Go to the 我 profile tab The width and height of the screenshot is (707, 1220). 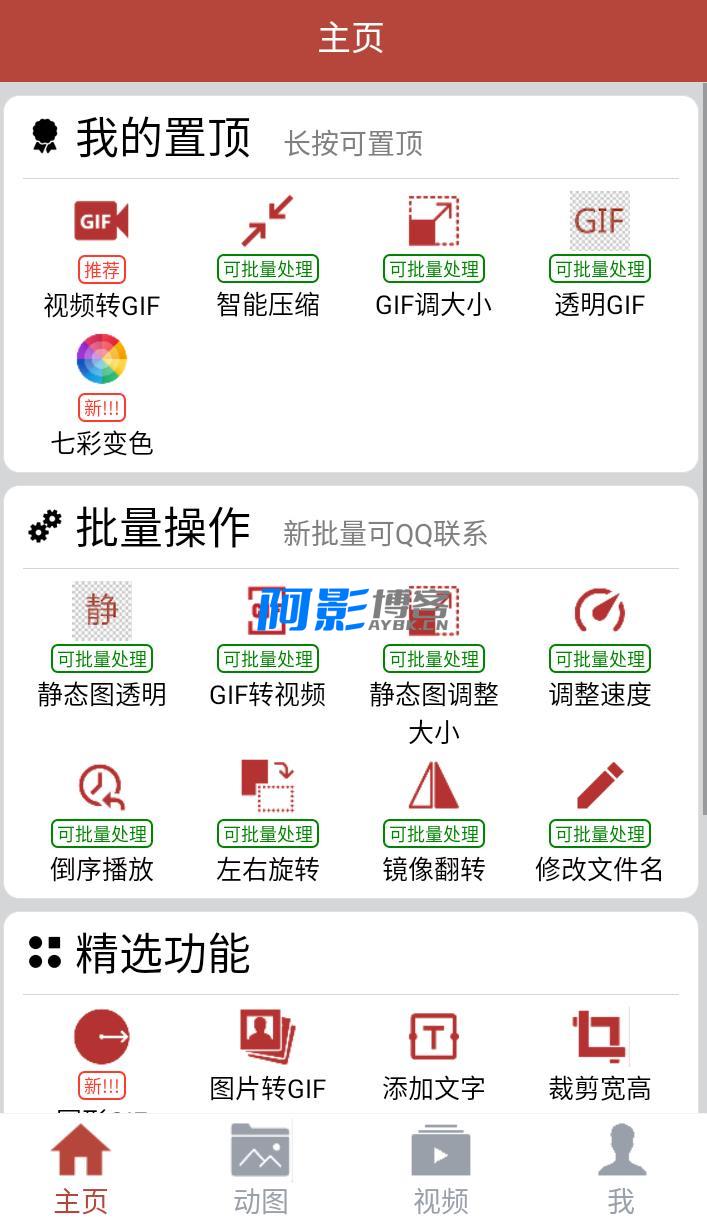click(x=621, y=1167)
